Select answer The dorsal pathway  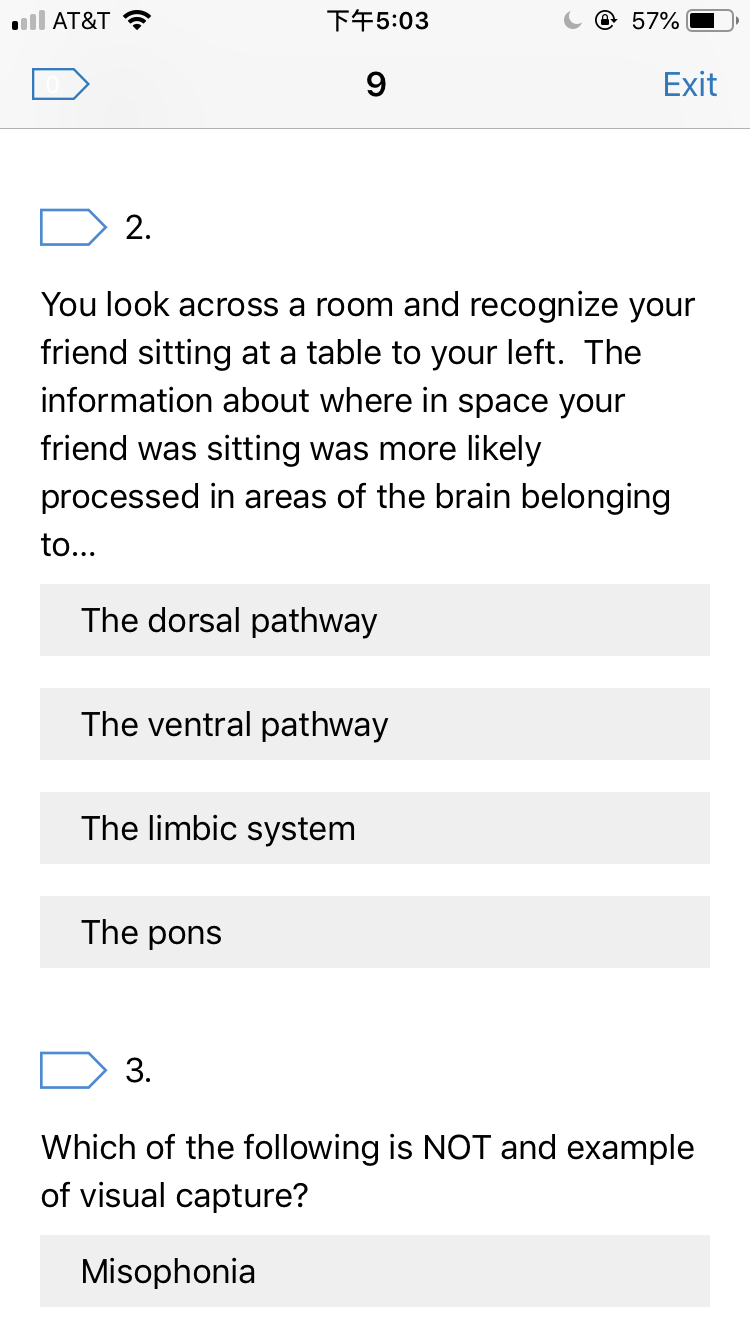pyautogui.click(x=375, y=620)
